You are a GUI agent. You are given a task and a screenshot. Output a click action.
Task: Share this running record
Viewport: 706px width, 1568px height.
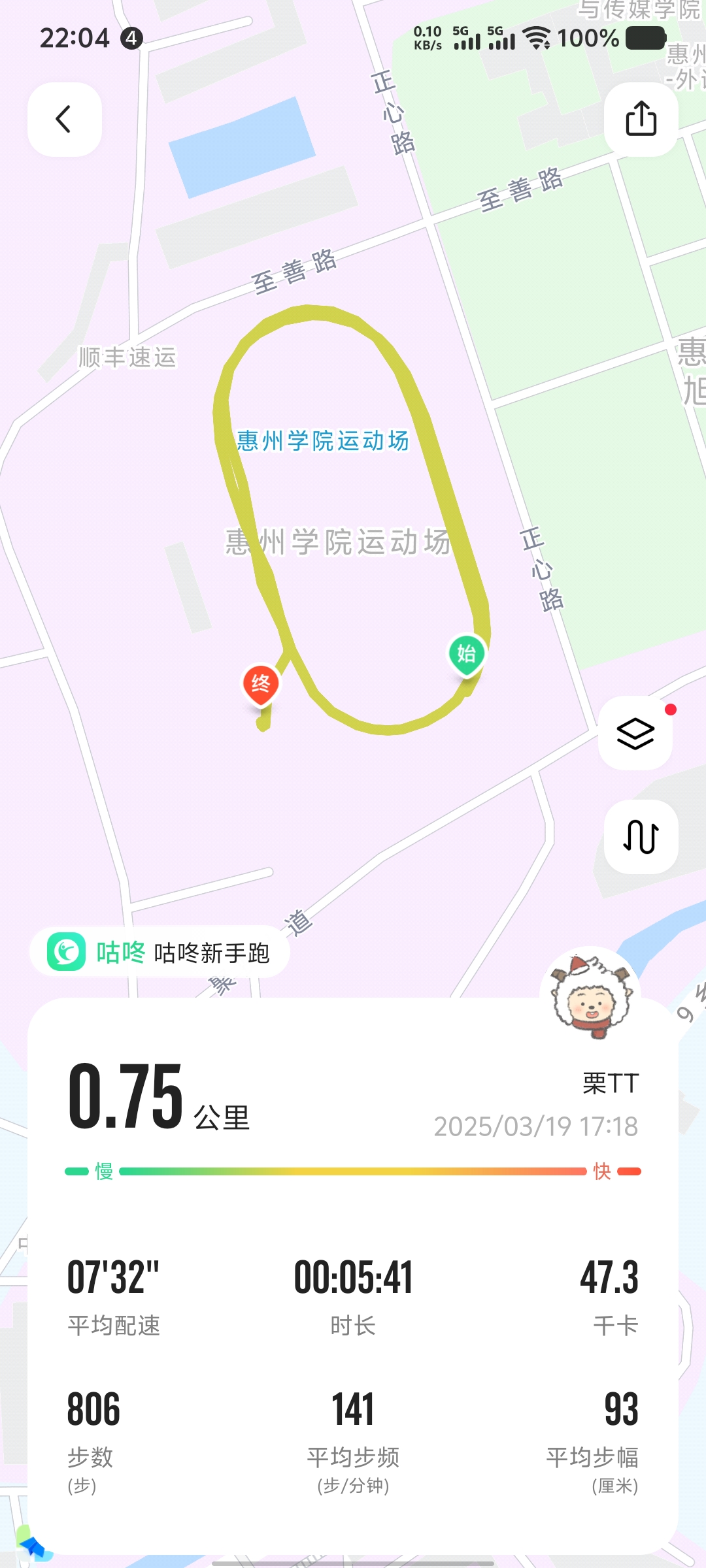point(641,119)
